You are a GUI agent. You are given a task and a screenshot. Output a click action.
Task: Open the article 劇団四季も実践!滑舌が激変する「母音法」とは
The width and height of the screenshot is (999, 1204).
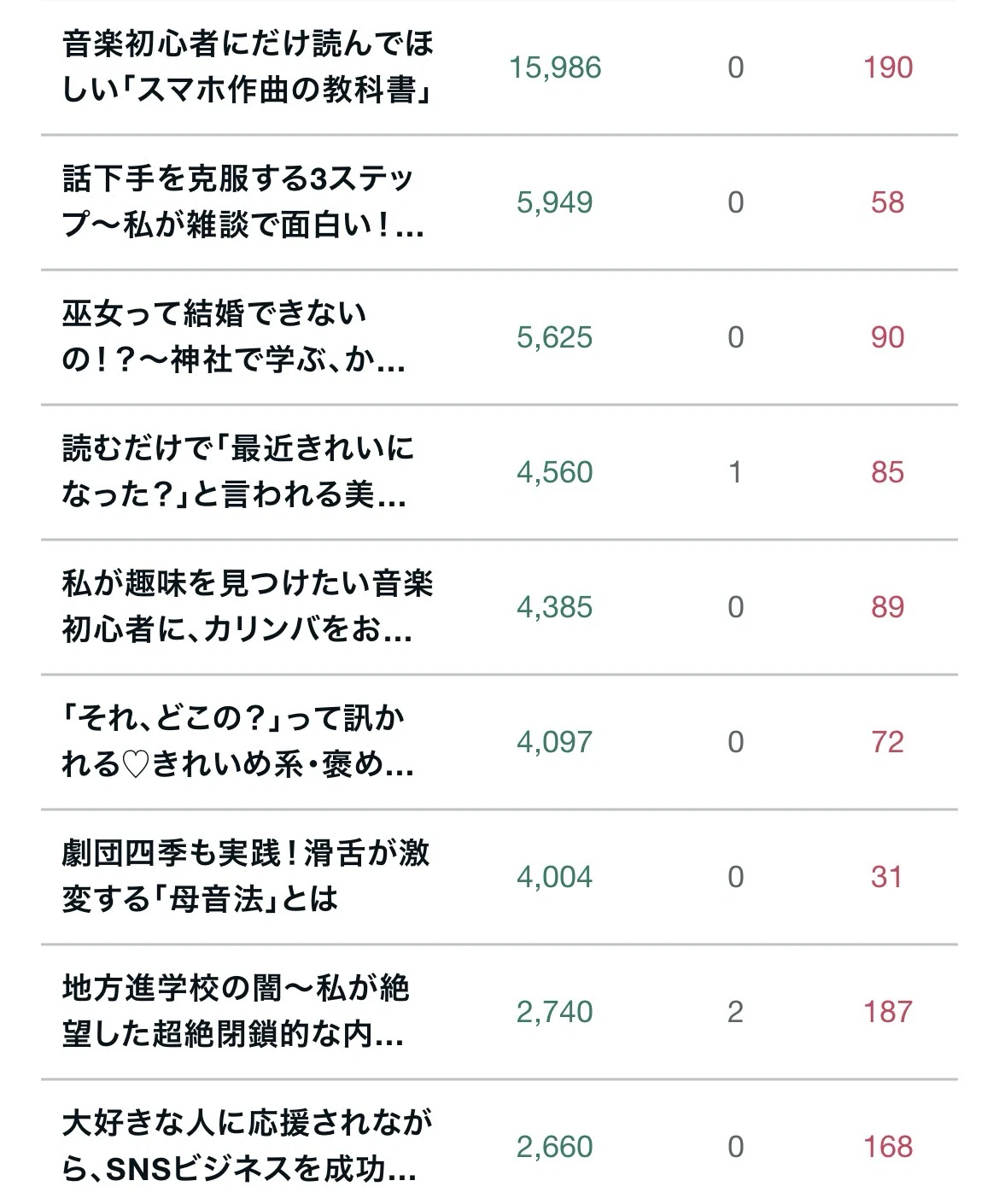tap(246, 877)
